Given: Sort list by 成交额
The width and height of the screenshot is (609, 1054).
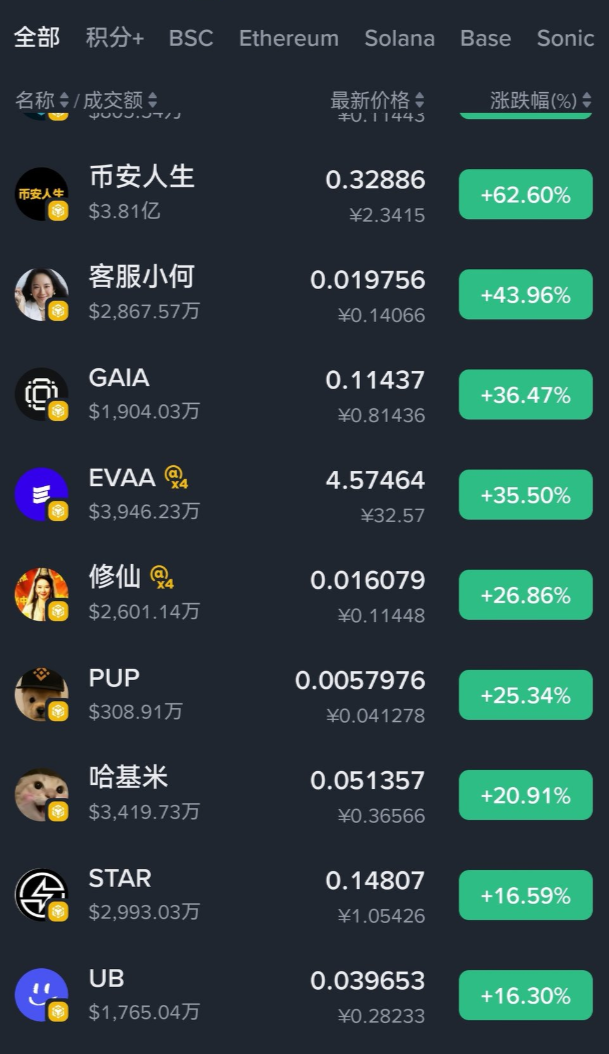Looking at the screenshot, I should [x=120, y=100].
